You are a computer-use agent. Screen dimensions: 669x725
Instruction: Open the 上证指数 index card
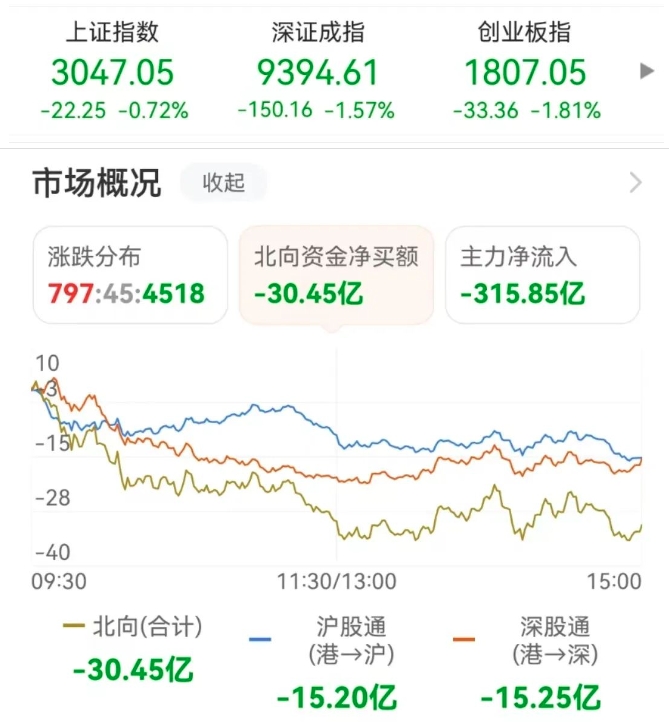pyautogui.click(x=113, y=70)
